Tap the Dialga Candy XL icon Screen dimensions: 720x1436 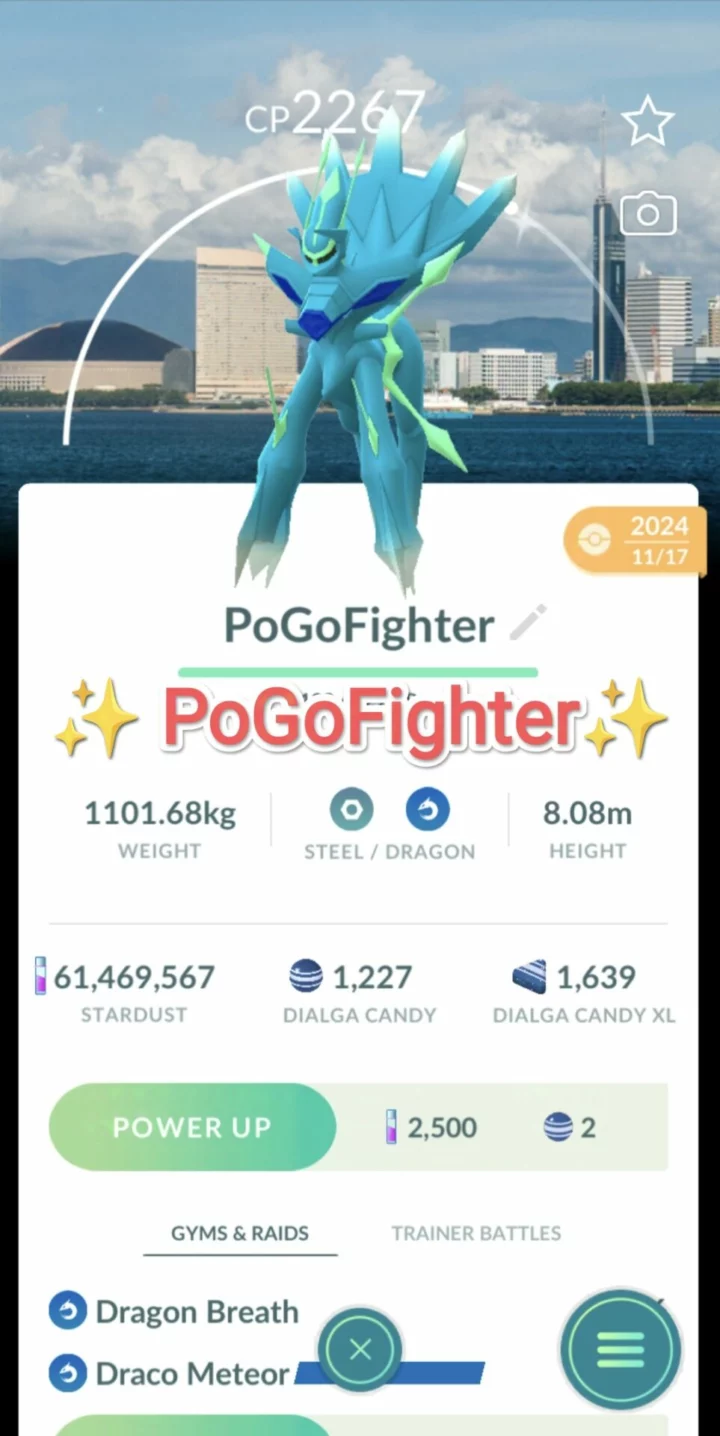(530, 977)
